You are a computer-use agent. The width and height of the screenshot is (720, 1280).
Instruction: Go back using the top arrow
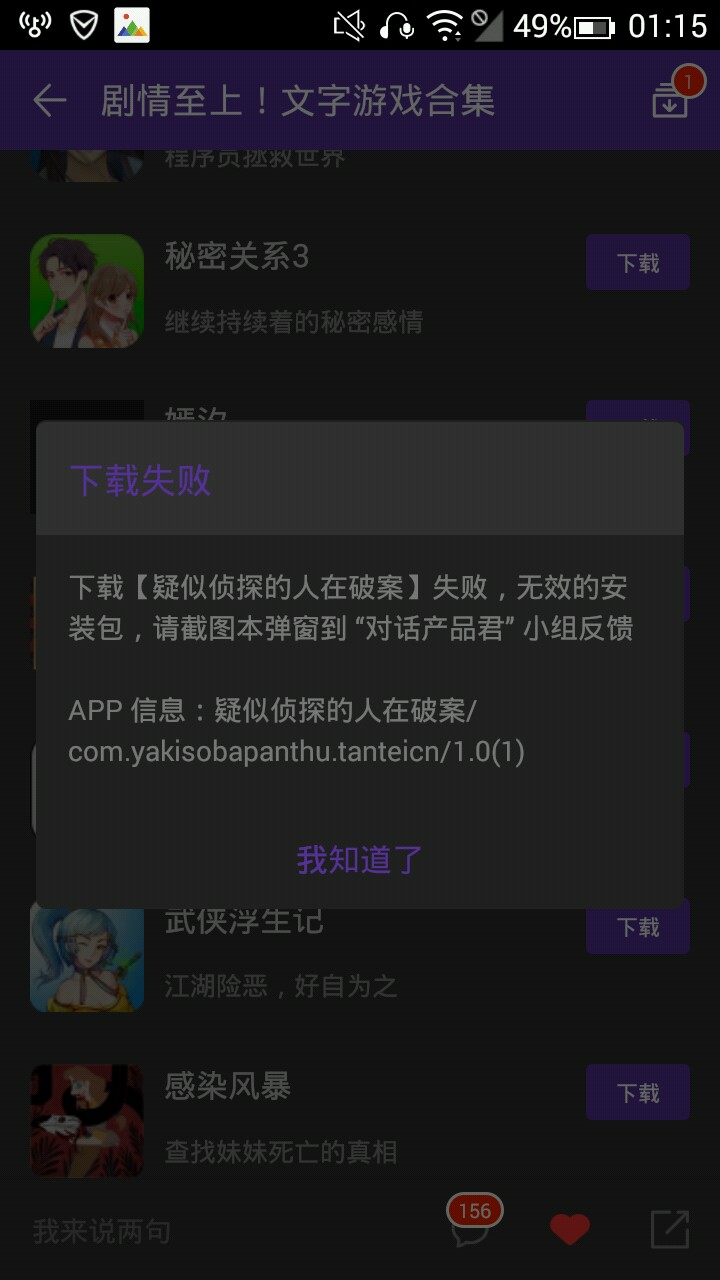point(49,100)
